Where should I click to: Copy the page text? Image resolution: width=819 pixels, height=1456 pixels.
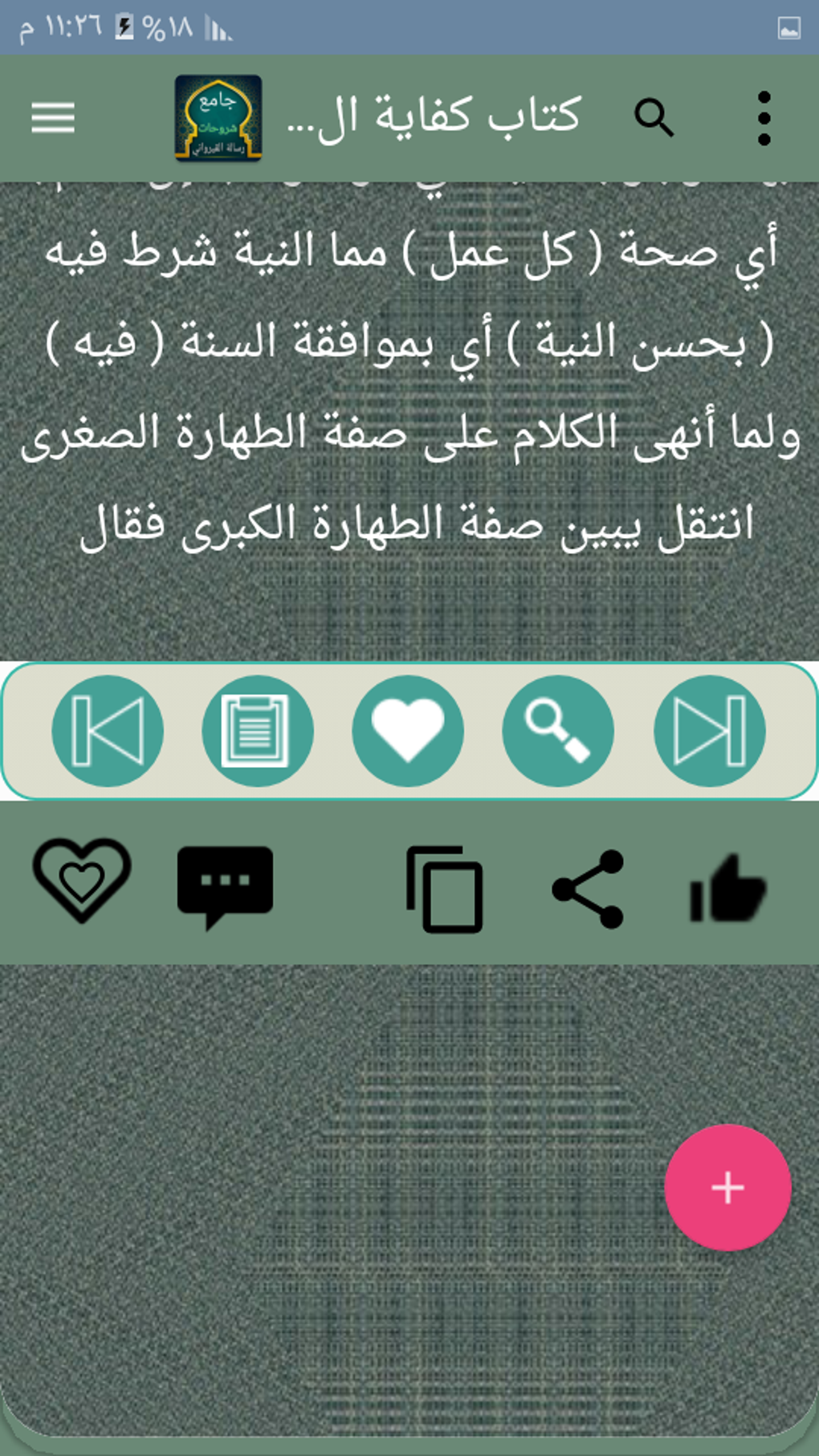click(445, 889)
